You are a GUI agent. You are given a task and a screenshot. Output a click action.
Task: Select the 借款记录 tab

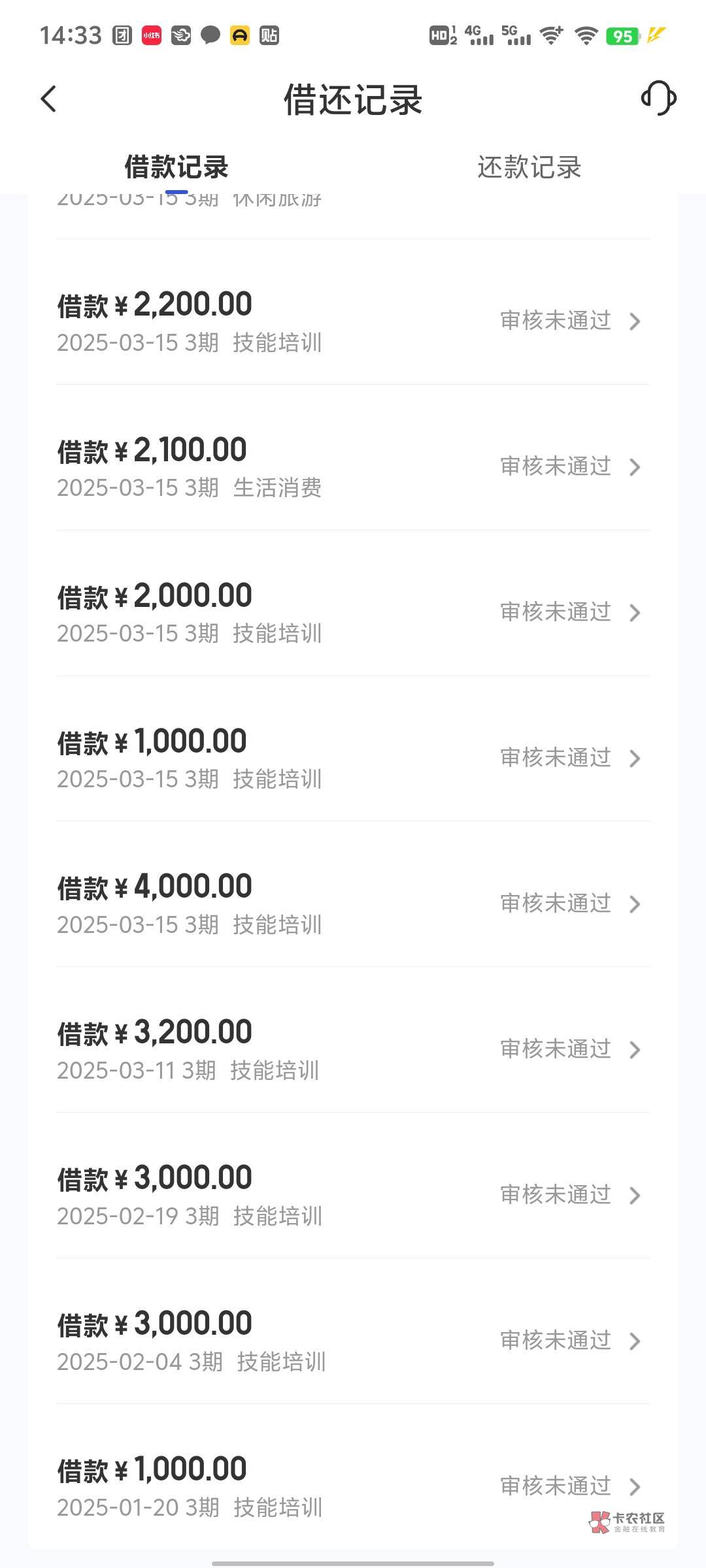click(176, 167)
